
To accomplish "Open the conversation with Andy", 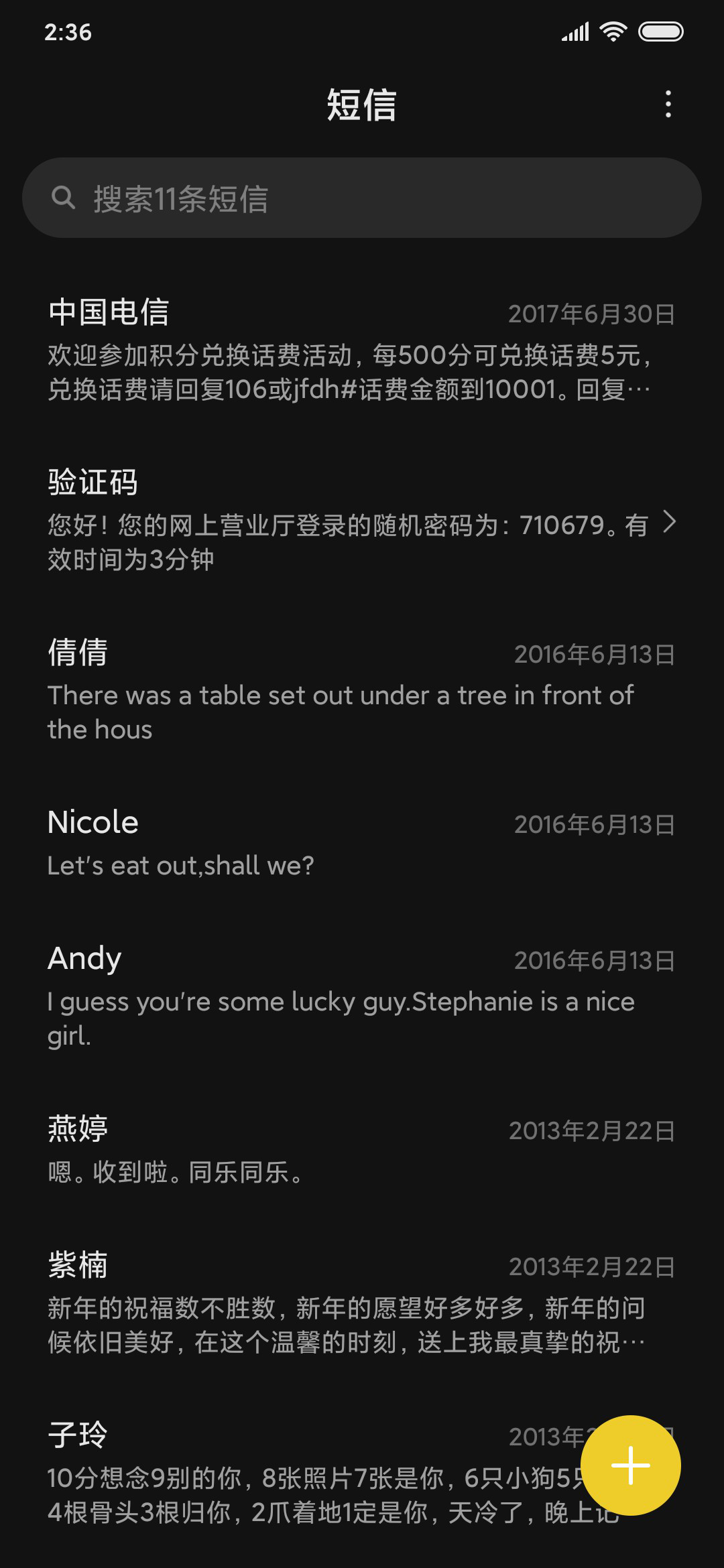I will (x=362, y=997).
